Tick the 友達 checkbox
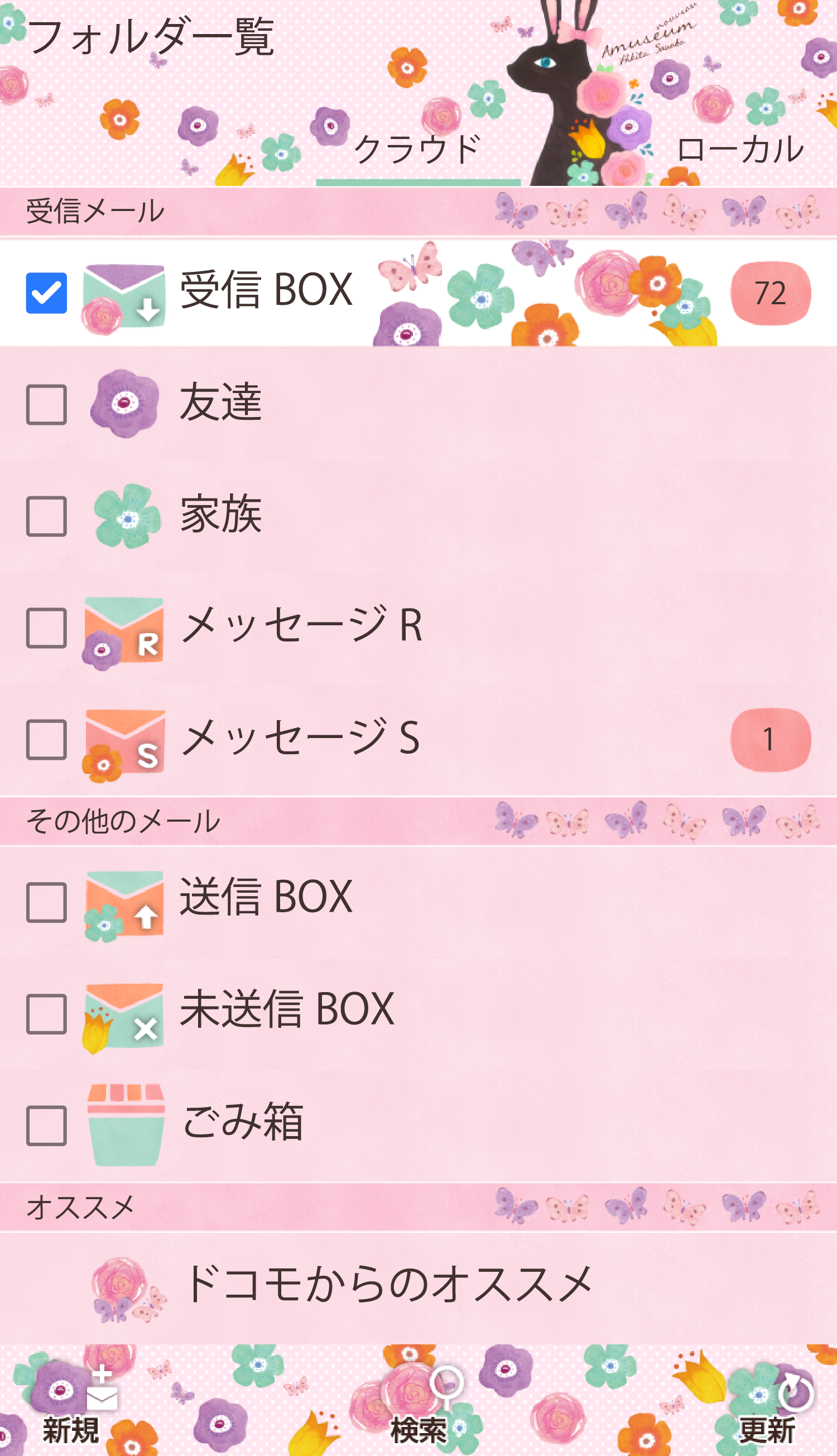 46,405
